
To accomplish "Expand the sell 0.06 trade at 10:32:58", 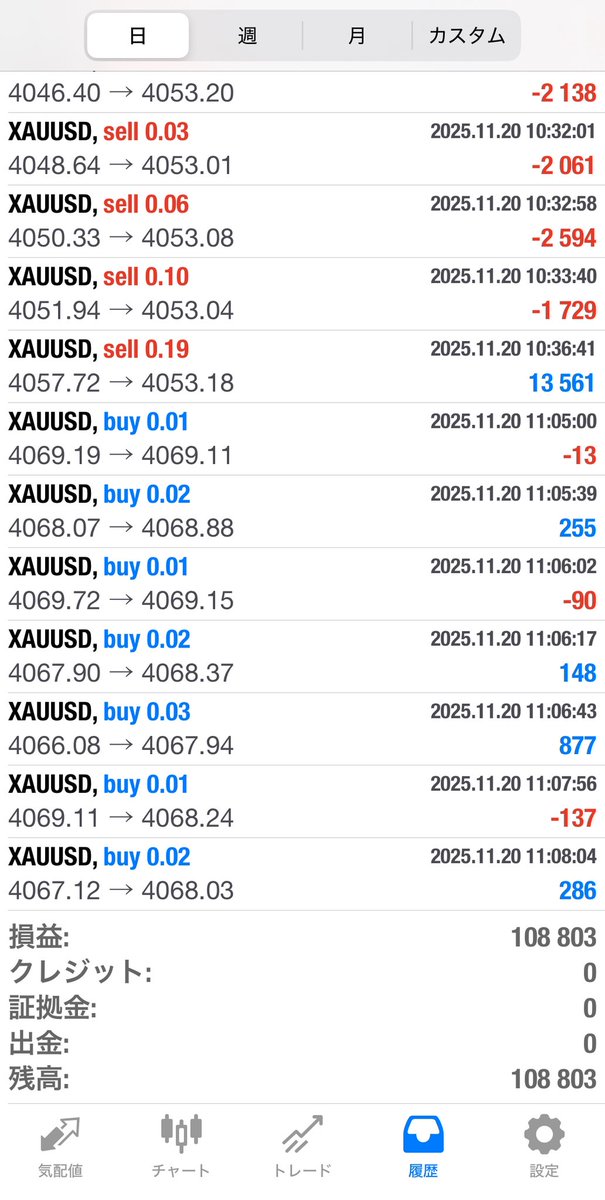I will click(x=302, y=221).
